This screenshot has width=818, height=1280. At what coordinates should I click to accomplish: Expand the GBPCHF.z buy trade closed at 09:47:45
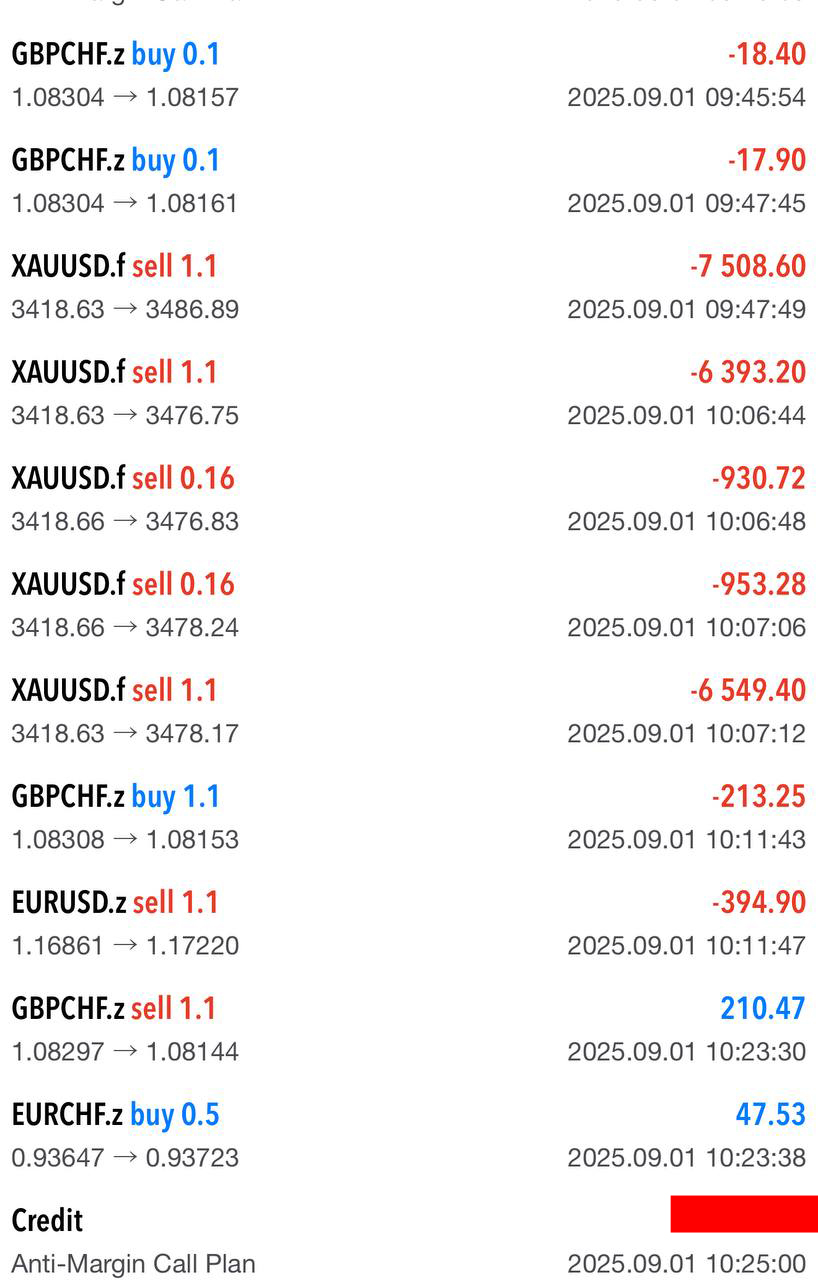coord(408,181)
